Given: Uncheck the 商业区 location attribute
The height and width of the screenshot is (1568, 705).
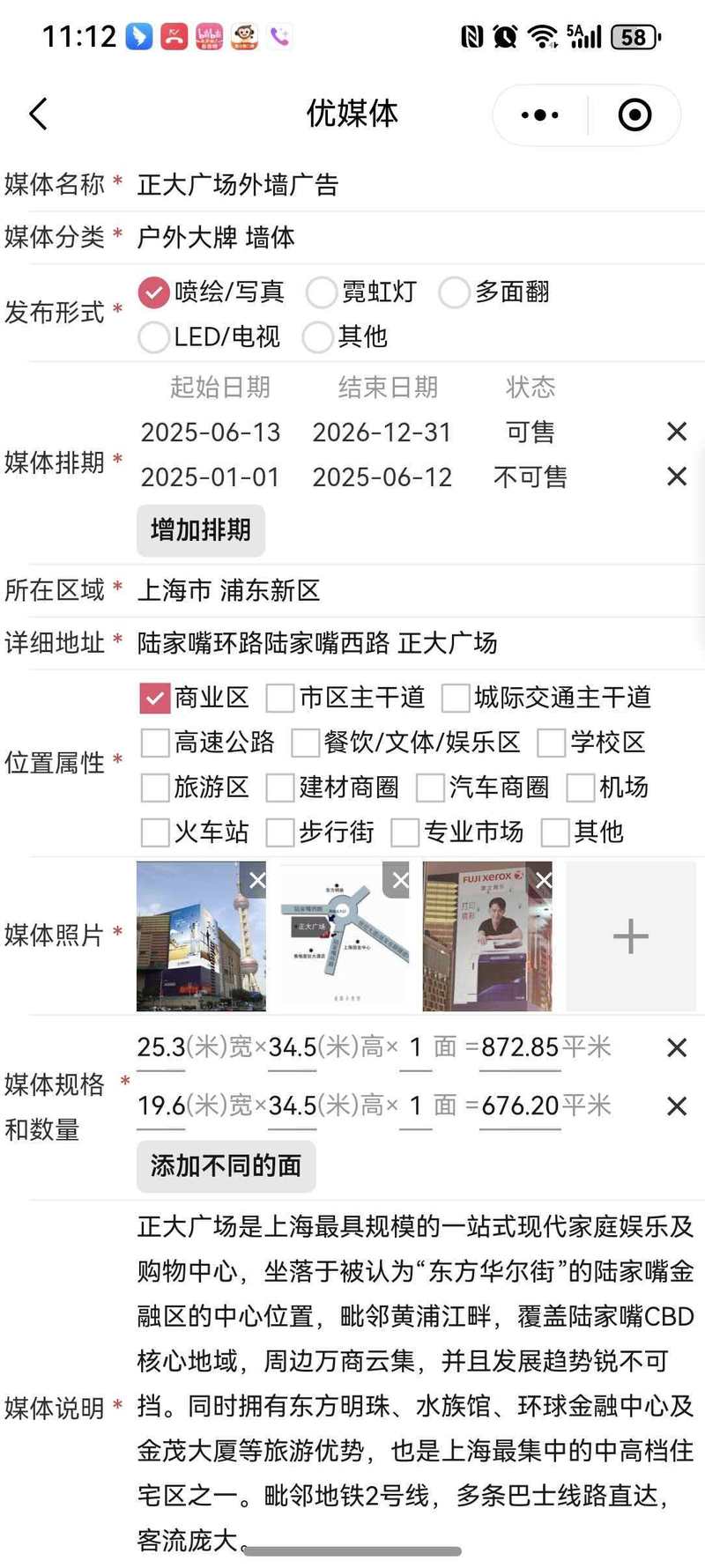Looking at the screenshot, I should tap(154, 699).
